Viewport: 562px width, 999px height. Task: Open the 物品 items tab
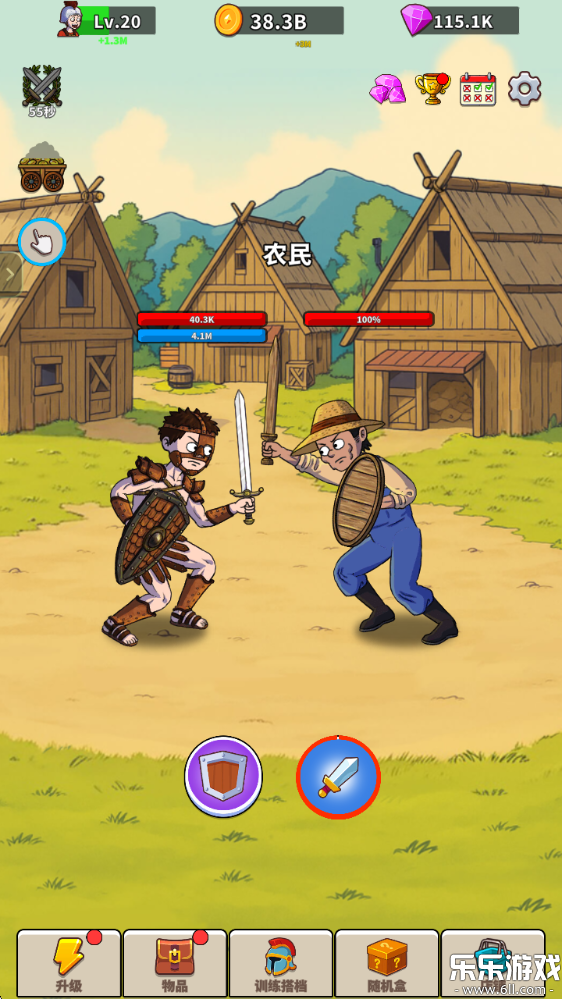click(175, 963)
